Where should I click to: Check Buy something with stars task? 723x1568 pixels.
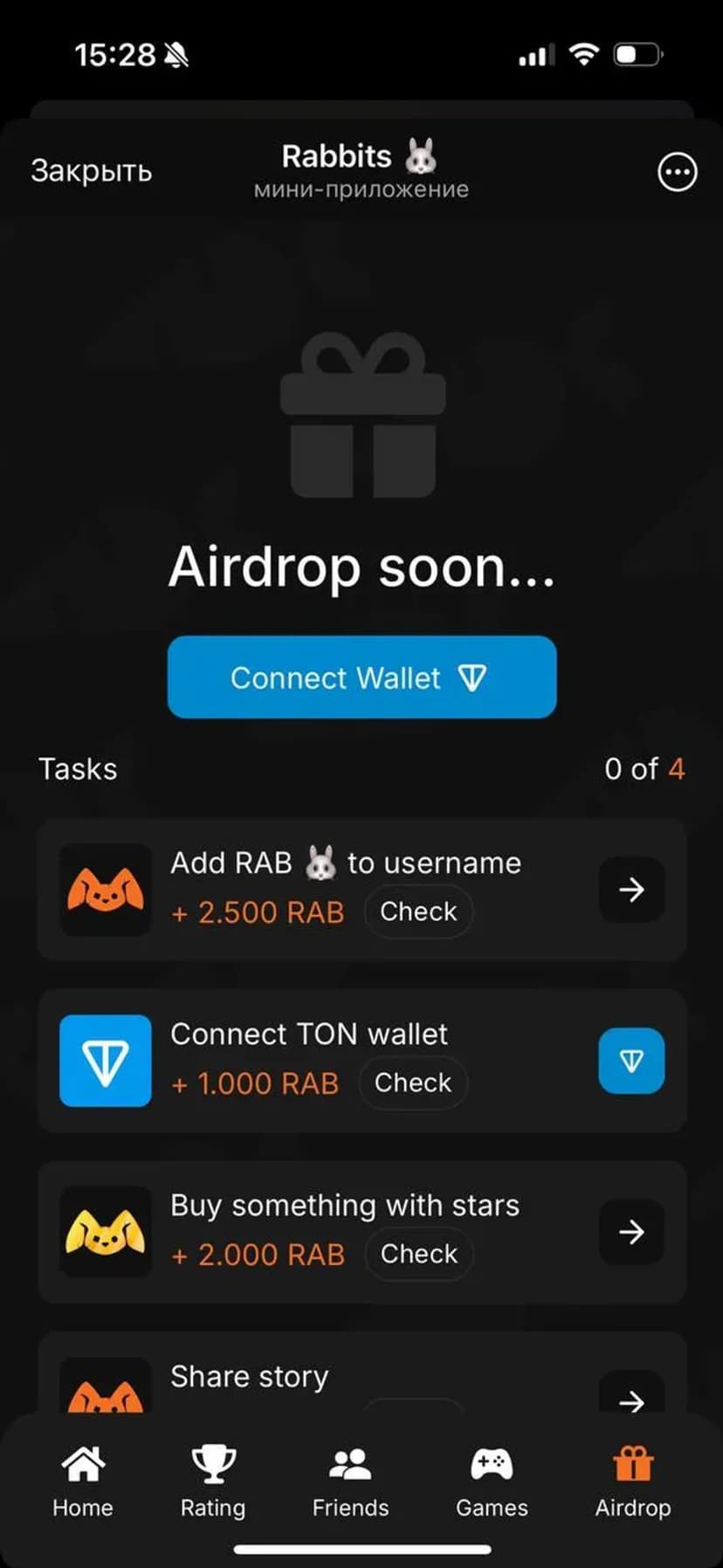pyautogui.click(x=418, y=1254)
